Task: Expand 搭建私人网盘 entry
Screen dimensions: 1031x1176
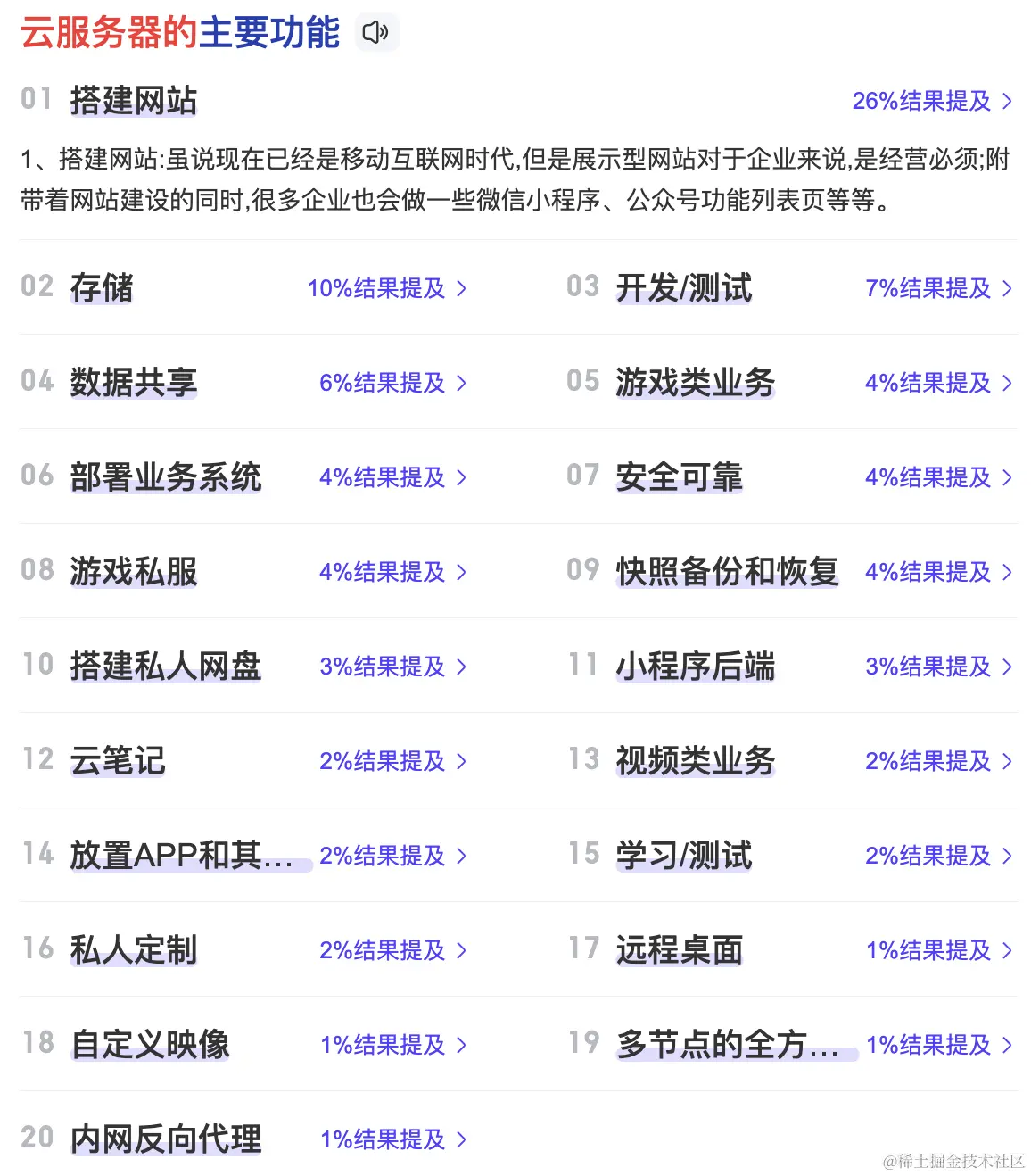Action: click(165, 666)
